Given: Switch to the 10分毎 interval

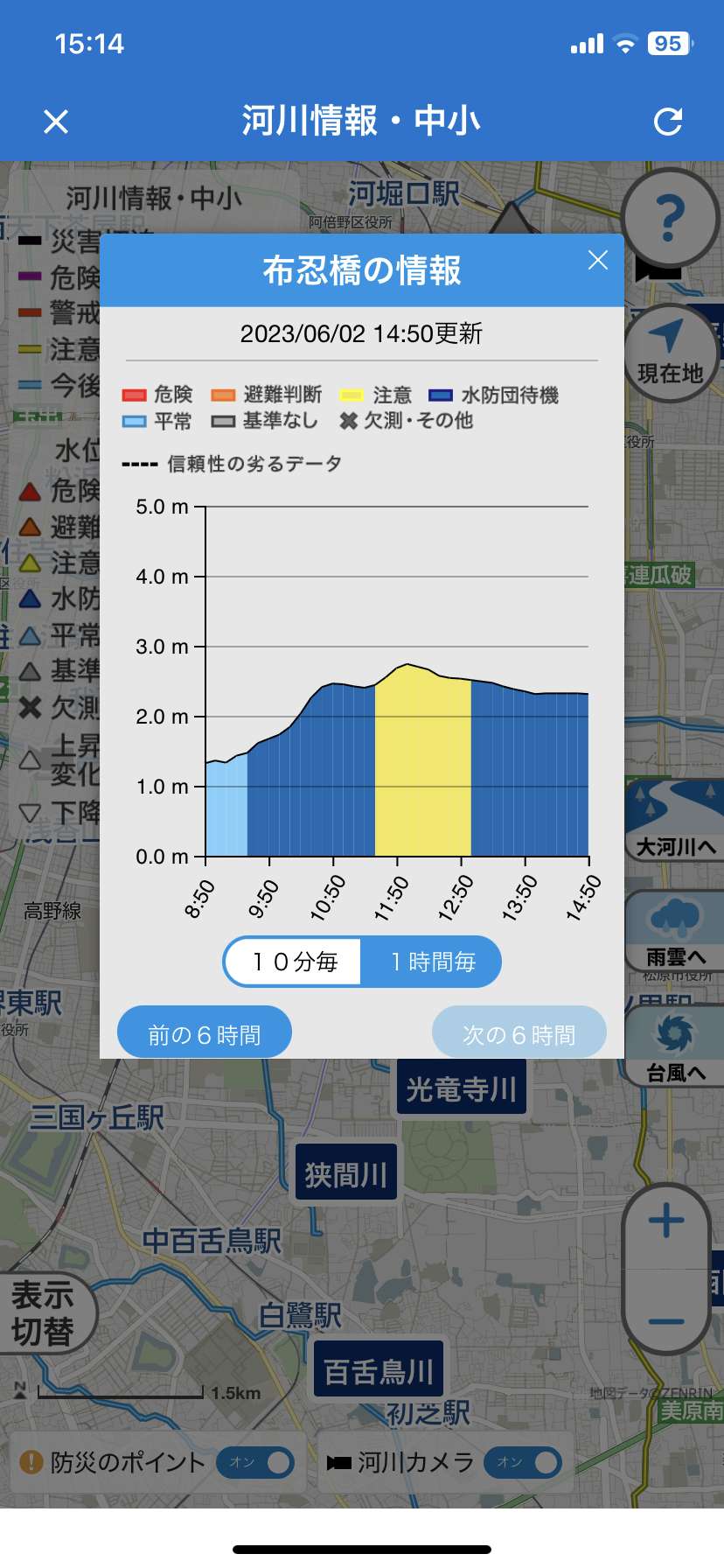Looking at the screenshot, I should (x=293, y=962).
